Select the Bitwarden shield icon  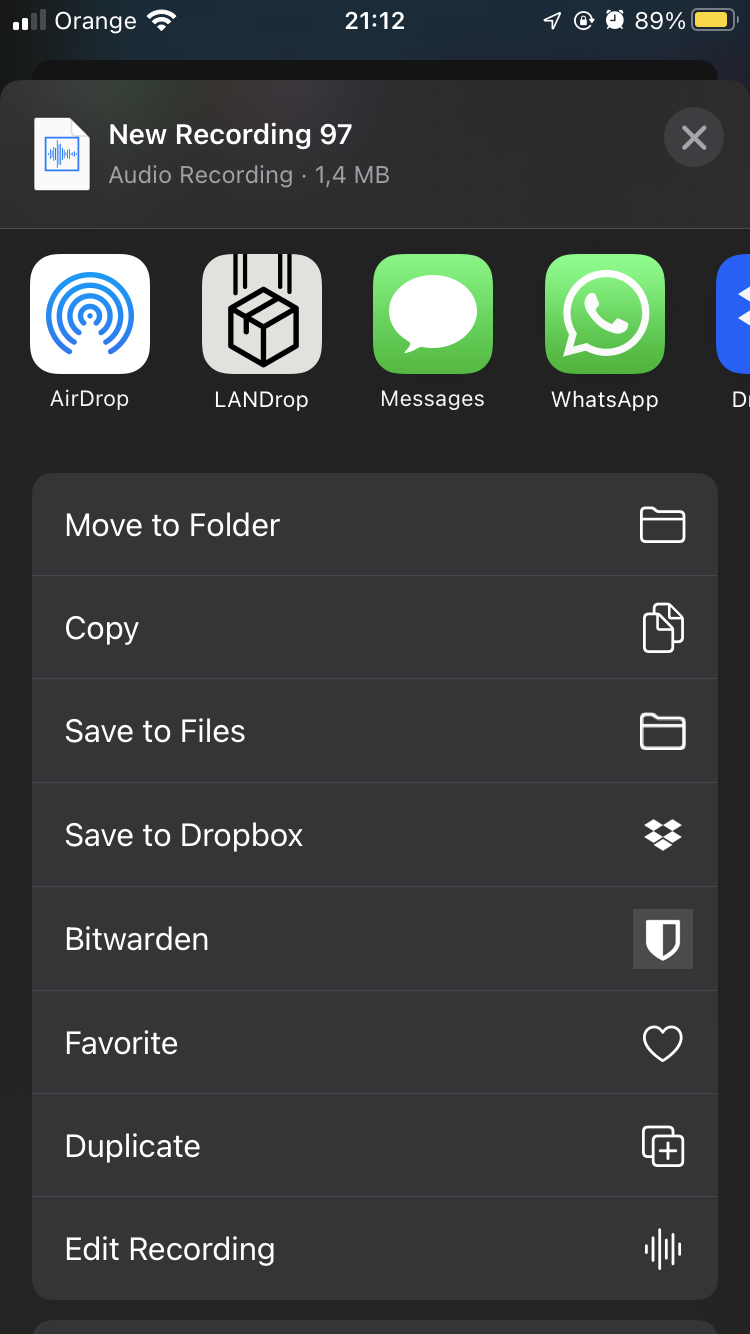(x=662, y=938)
